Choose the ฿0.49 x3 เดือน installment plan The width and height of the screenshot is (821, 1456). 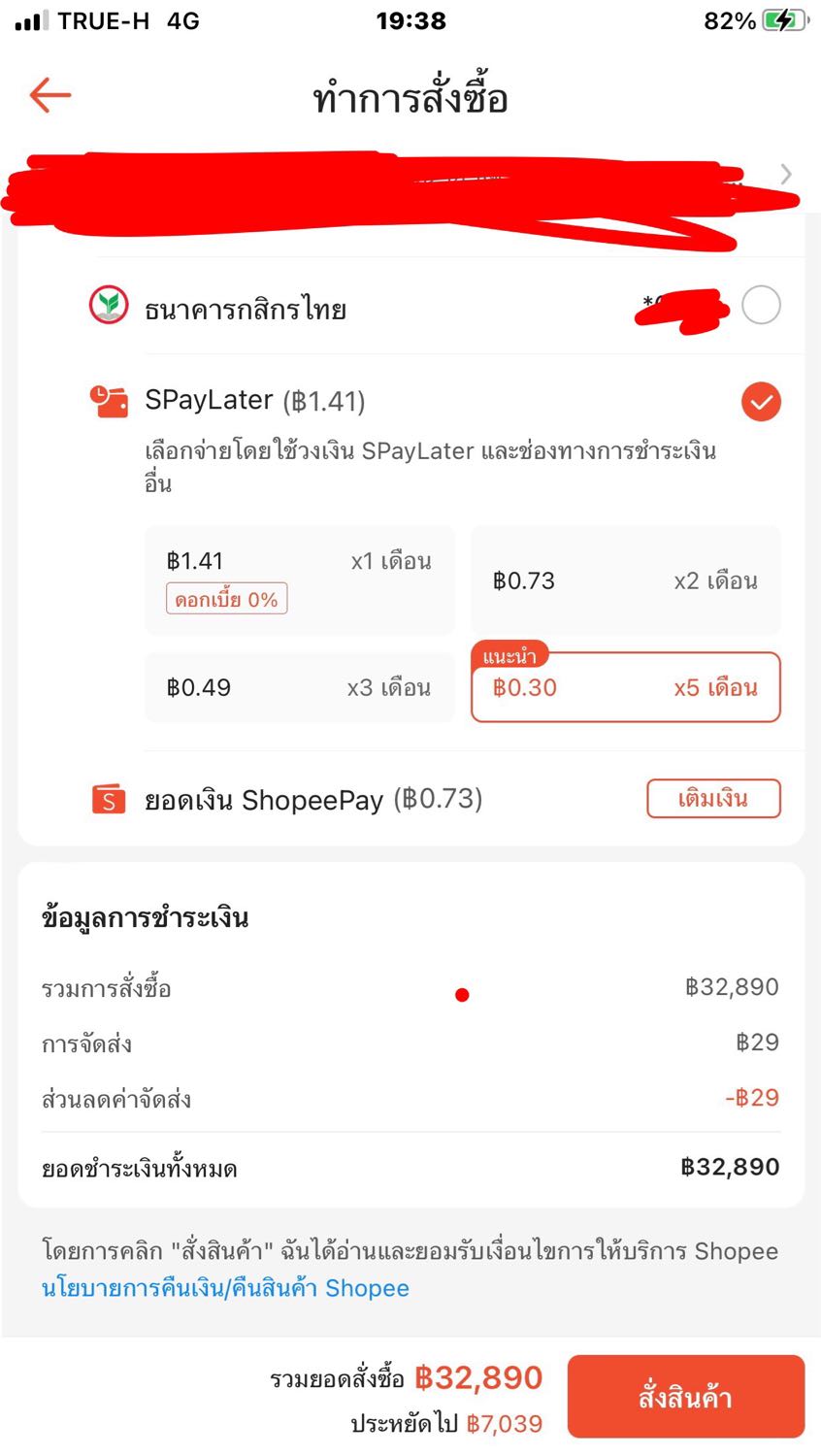[299, 687]
